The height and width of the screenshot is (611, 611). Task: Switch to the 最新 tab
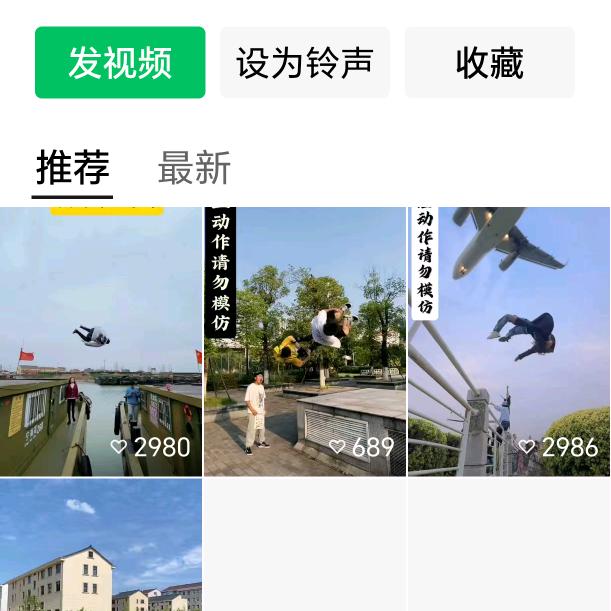pyautogui.click(x=194, y=168)
